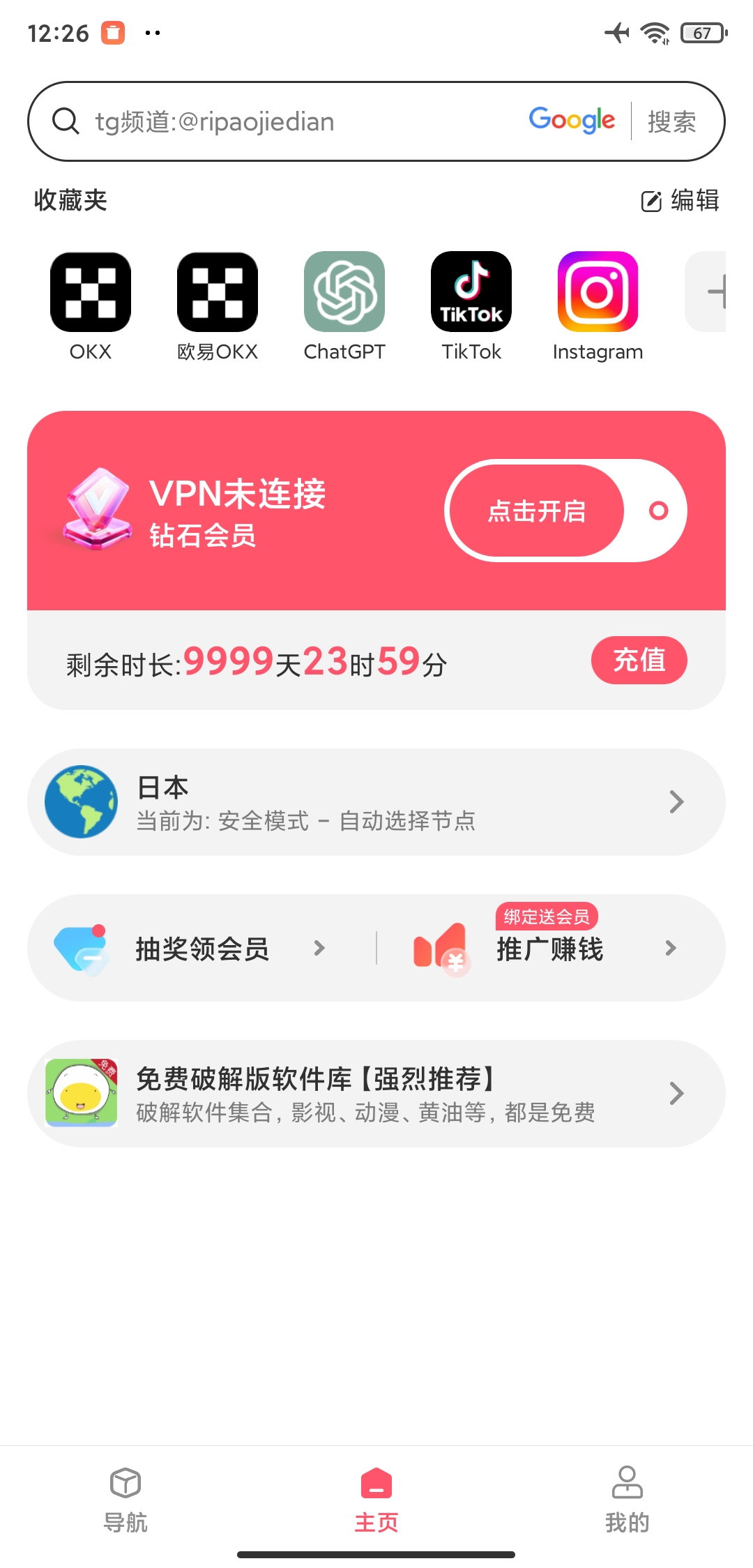
Task: Open the OKX bookmark
Action: click(x=91, y=292)
